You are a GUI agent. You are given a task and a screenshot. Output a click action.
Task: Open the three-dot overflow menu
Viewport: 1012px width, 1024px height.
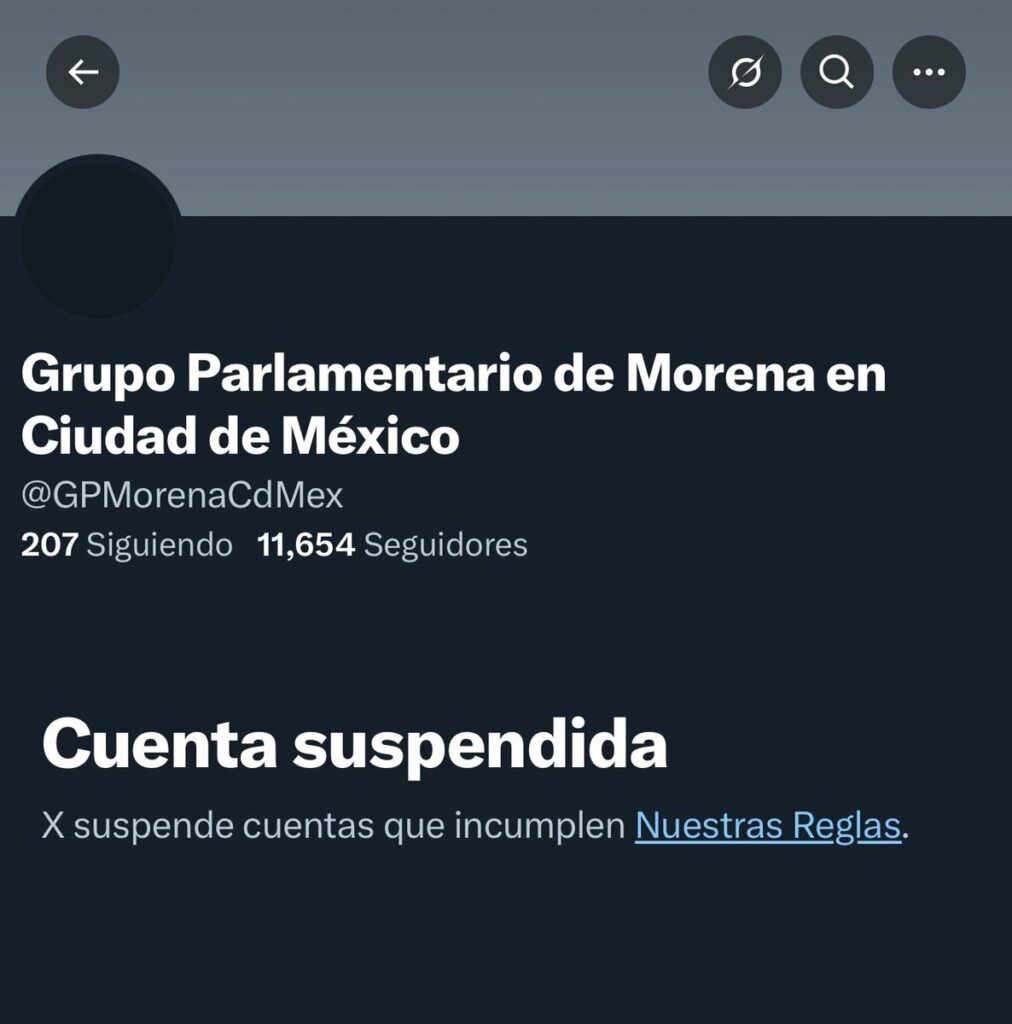(929, 72)
